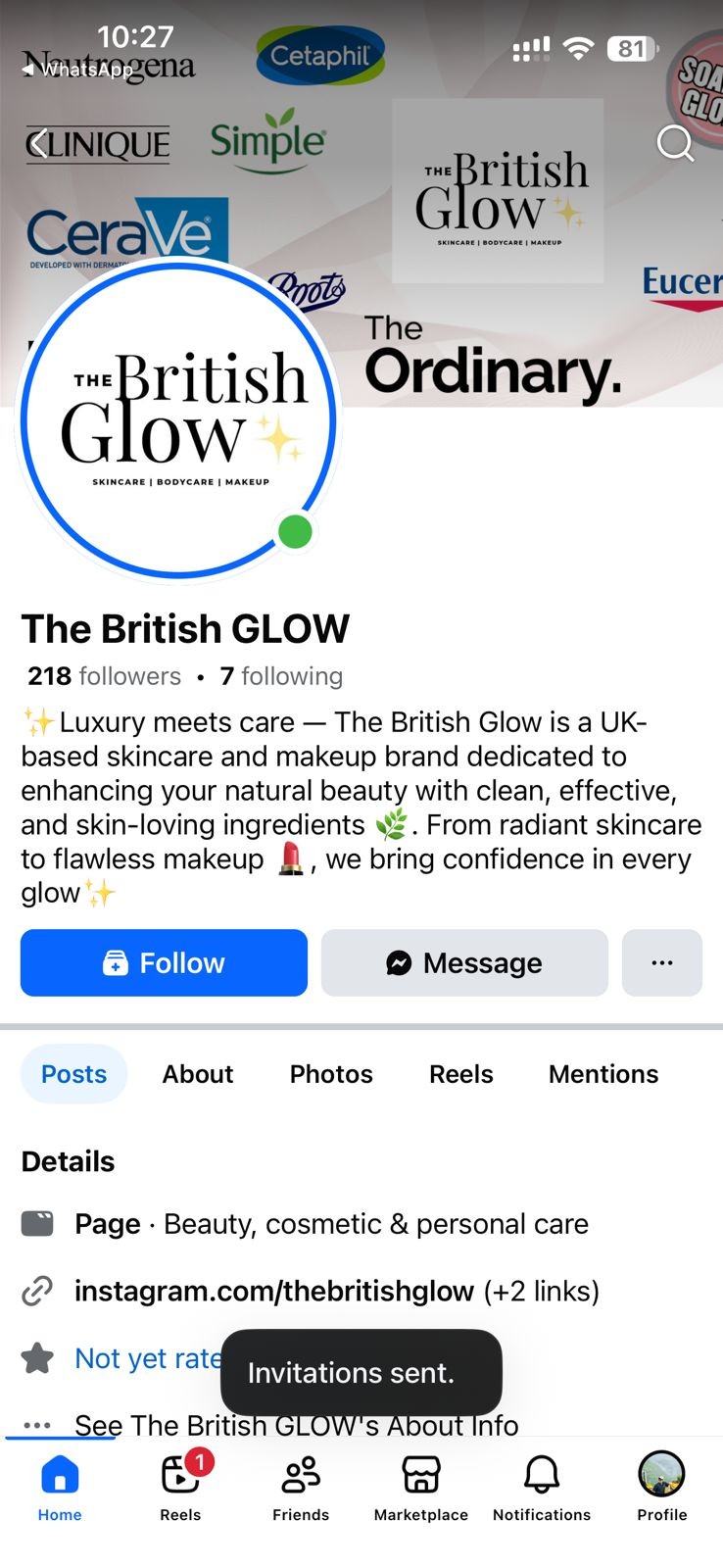This screenshot has height=1568, width=723.
Task: Open the instagram.com/thebritishglow link
Action: (x=274, y=1291)
